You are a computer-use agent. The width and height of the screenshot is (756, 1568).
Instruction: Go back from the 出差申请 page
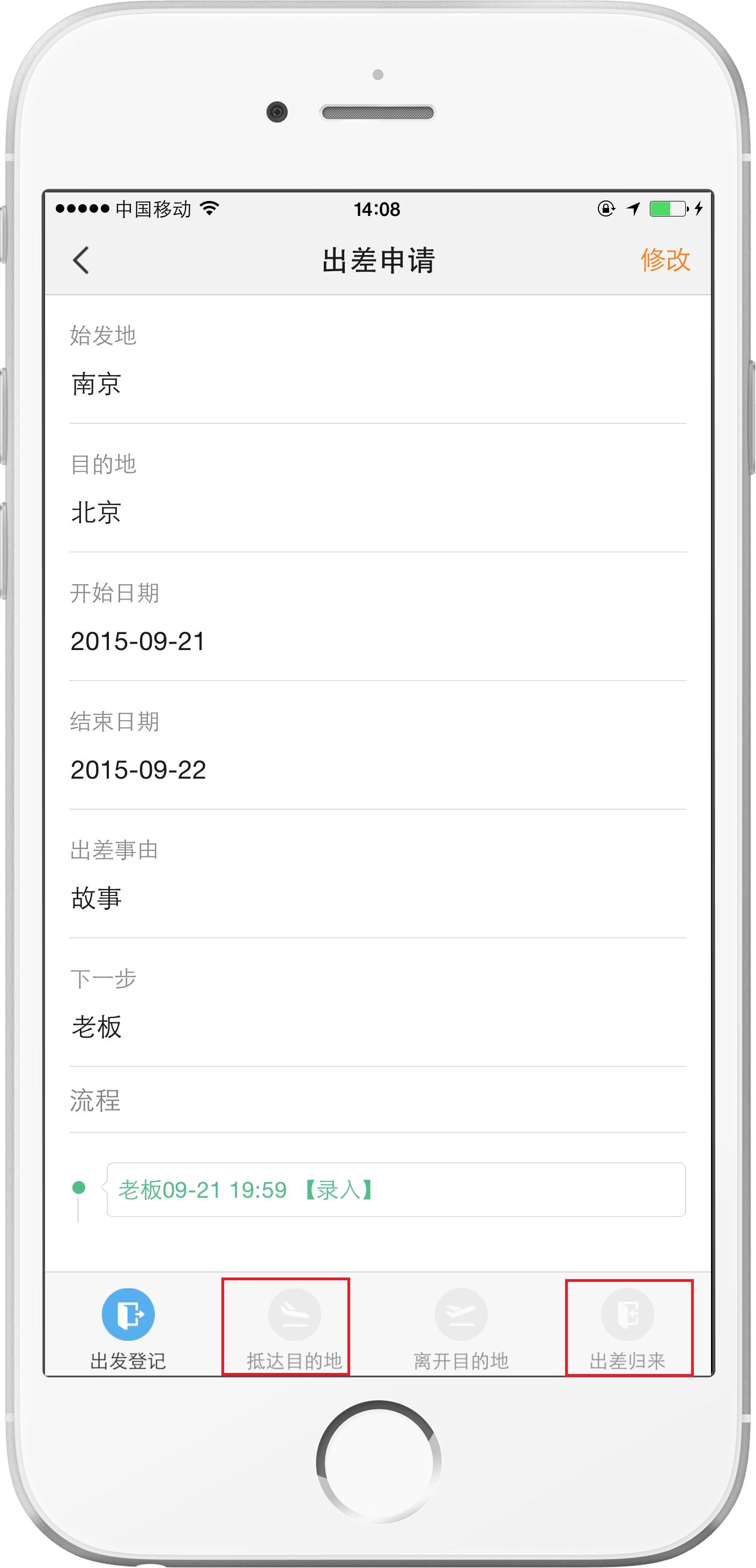pyautogui.click(x=81, y=260)
